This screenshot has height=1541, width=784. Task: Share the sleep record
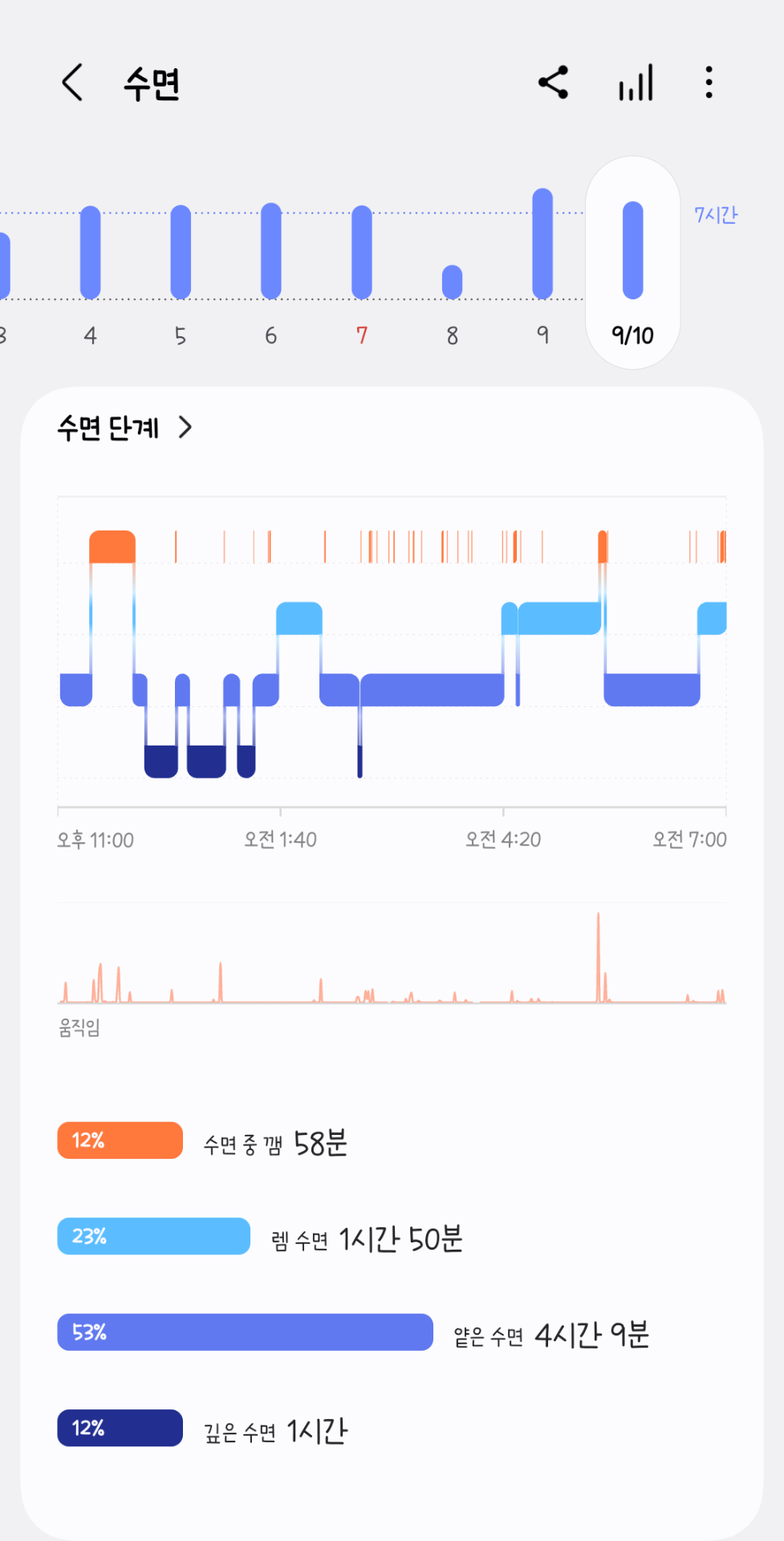coord(553,83)
